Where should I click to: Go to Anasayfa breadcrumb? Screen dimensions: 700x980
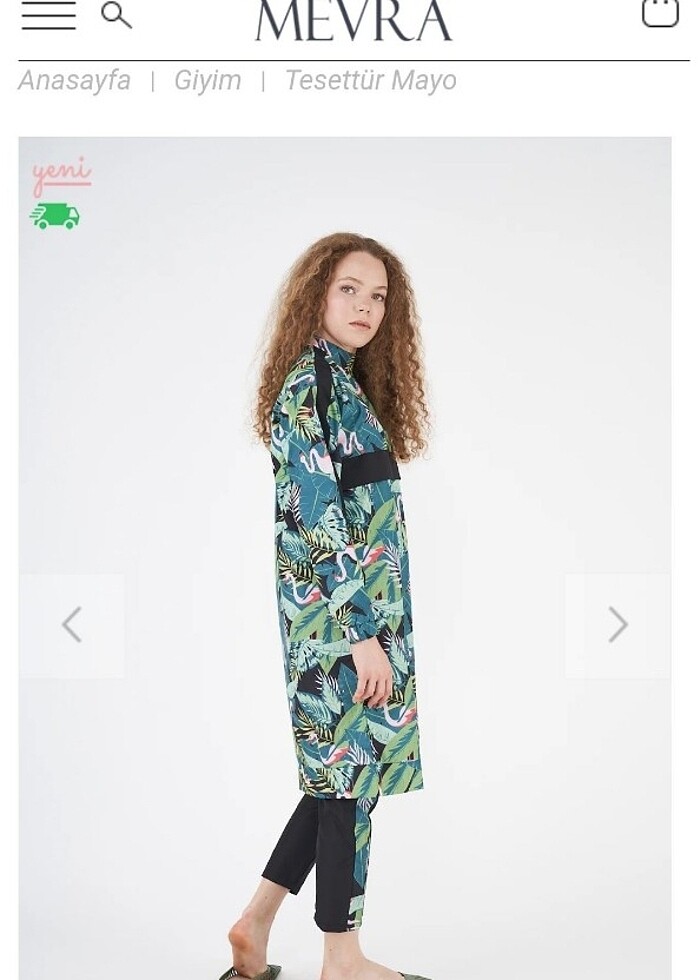pyautogui.click(x=74, y=81)
